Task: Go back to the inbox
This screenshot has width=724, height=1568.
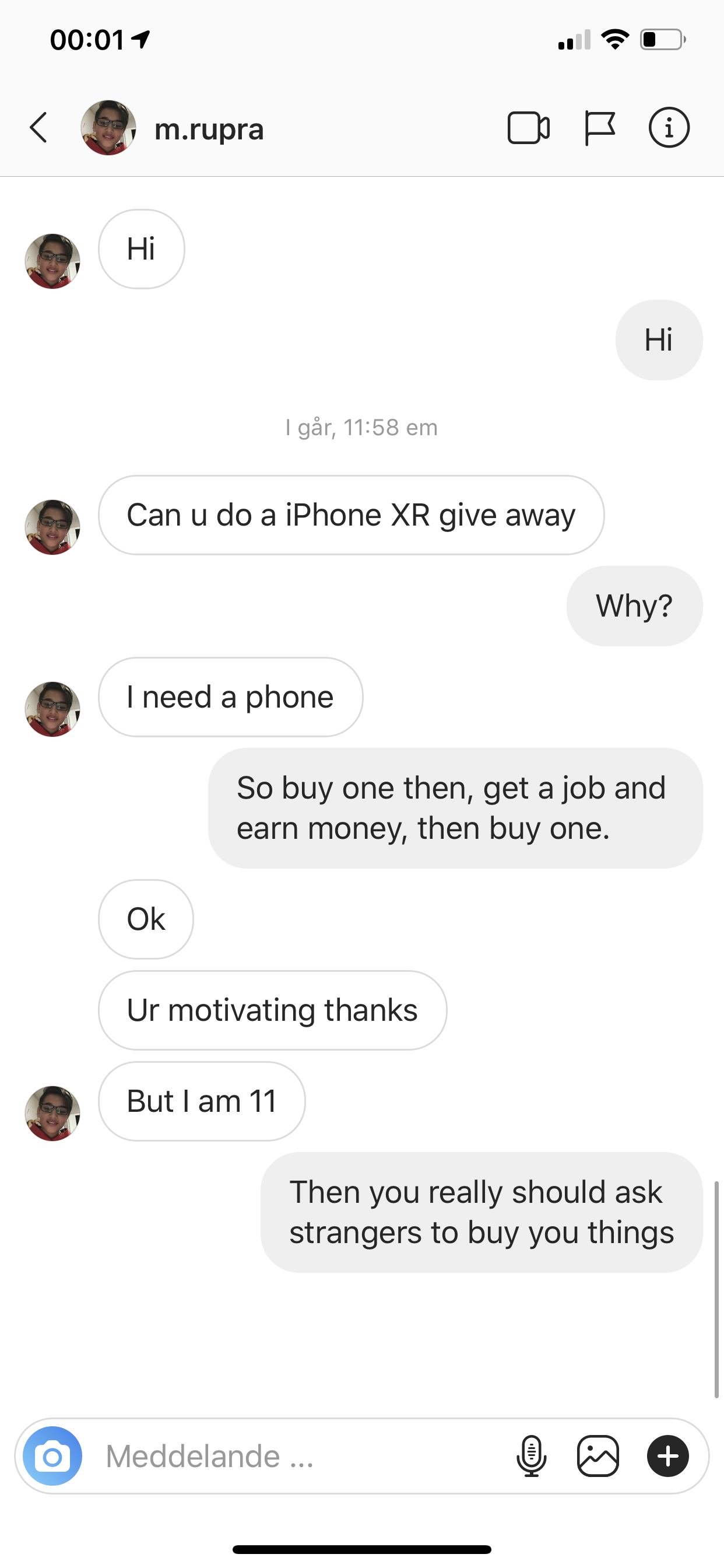Action: point(38,128)
